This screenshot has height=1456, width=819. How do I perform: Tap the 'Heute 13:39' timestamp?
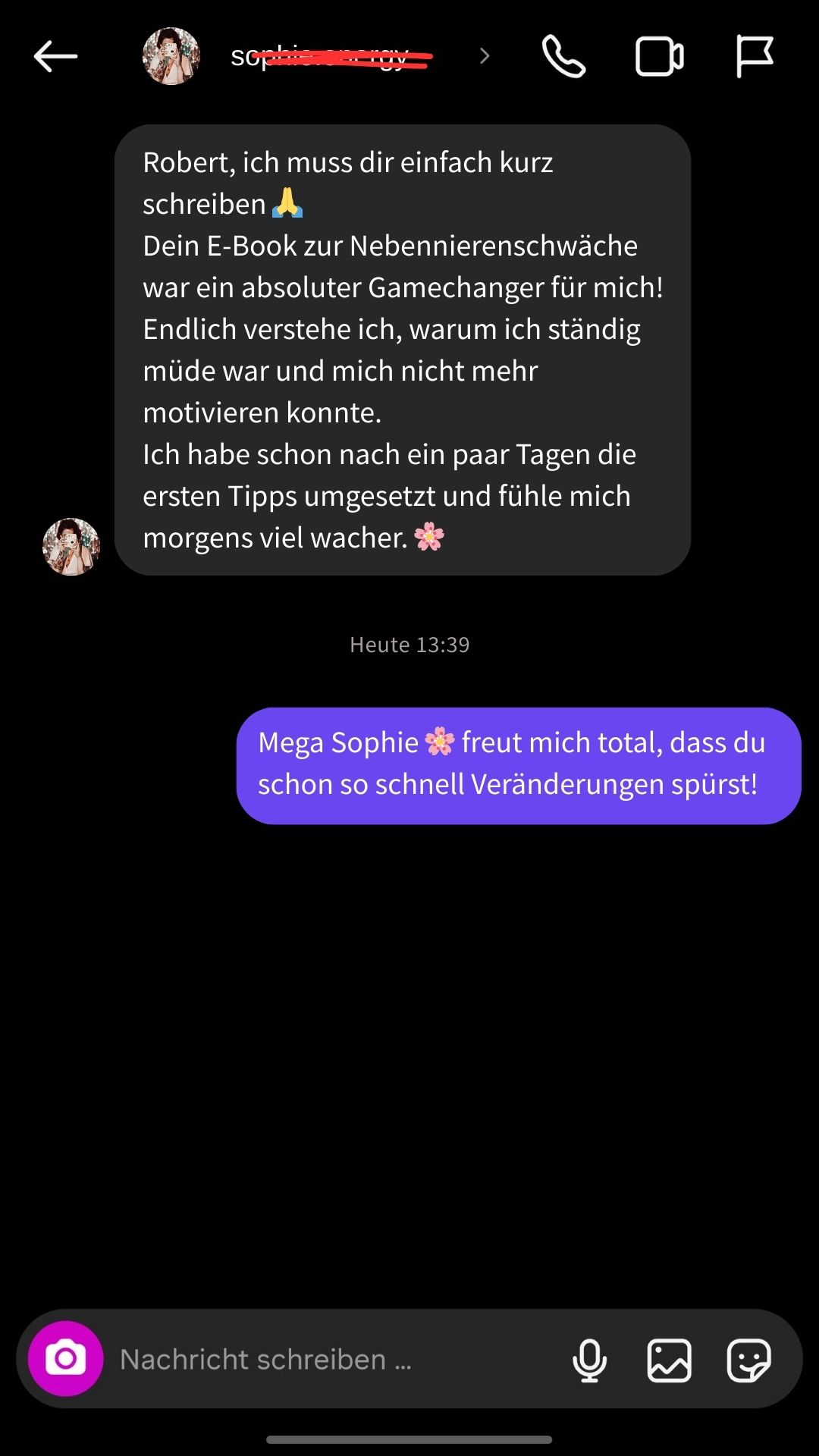click(409, 644)
